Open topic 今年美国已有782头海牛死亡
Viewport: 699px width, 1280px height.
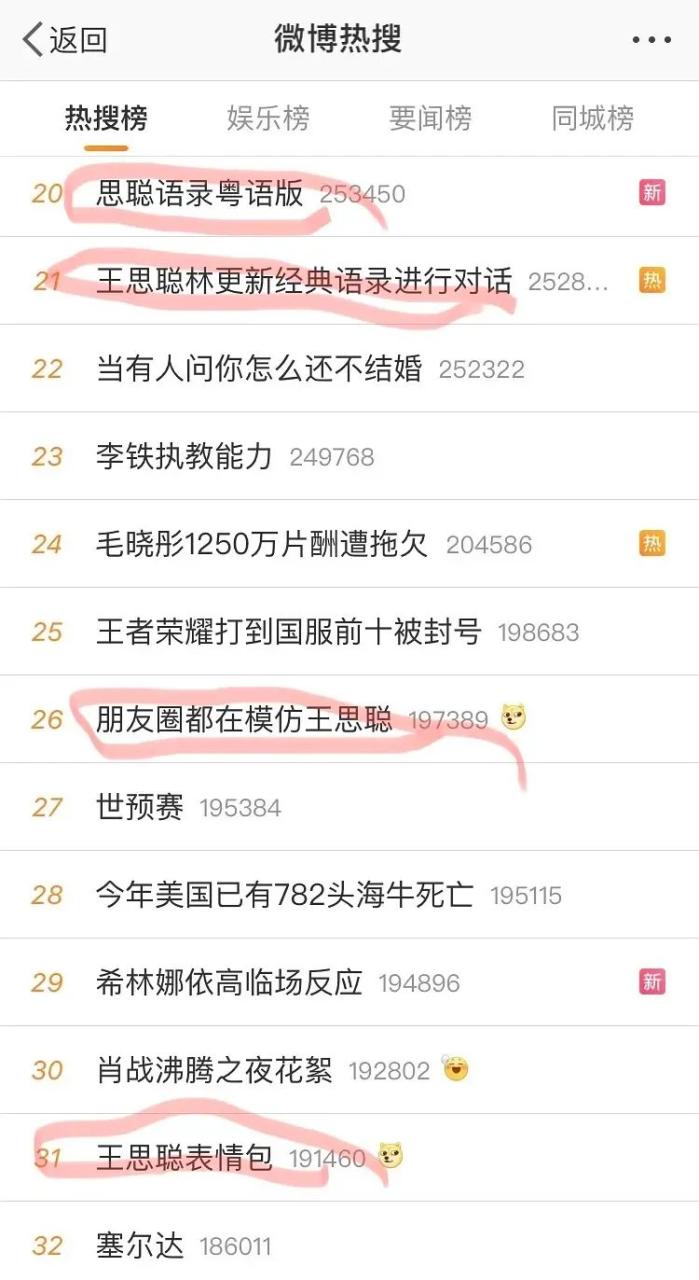tap(285, 894)
